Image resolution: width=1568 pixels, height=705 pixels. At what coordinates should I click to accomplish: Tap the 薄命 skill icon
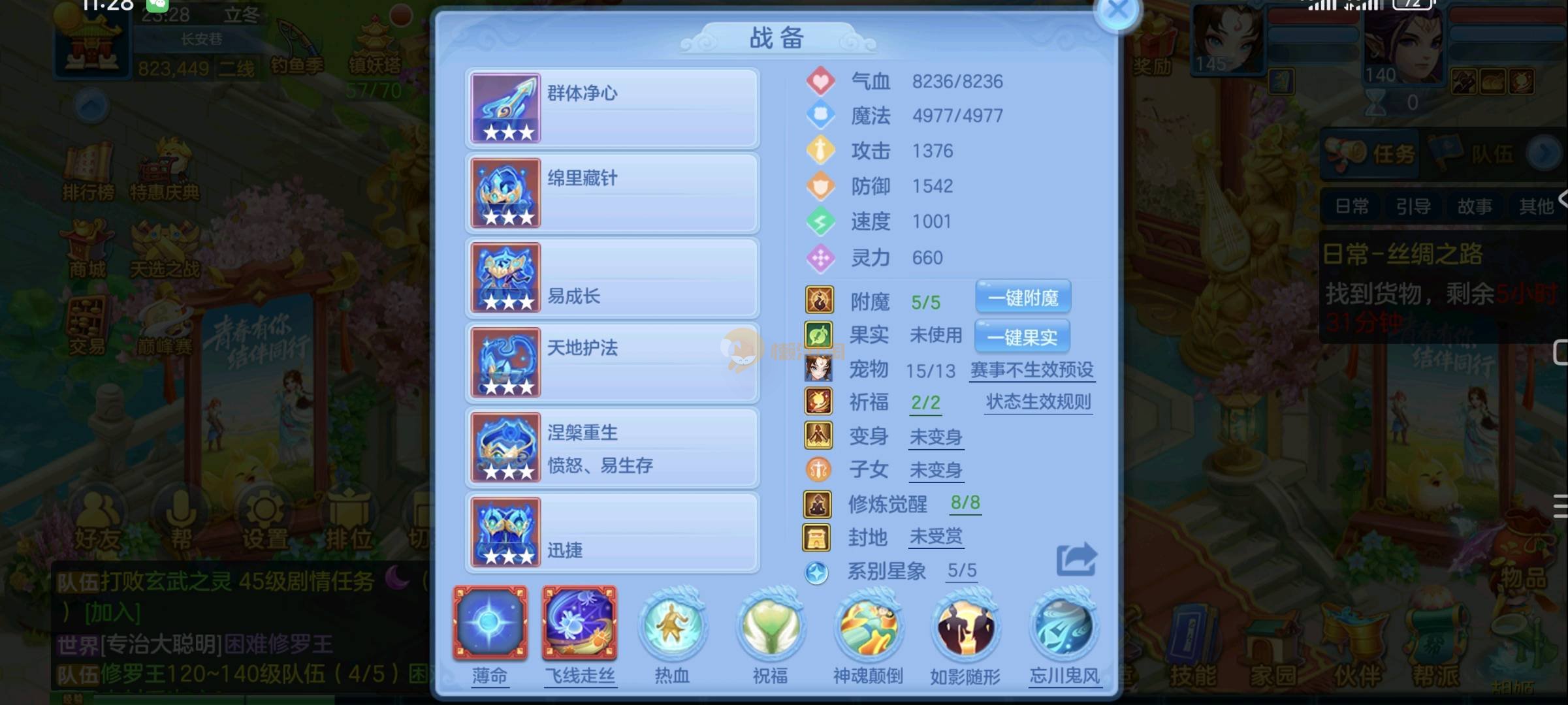(x=490, y=623)
